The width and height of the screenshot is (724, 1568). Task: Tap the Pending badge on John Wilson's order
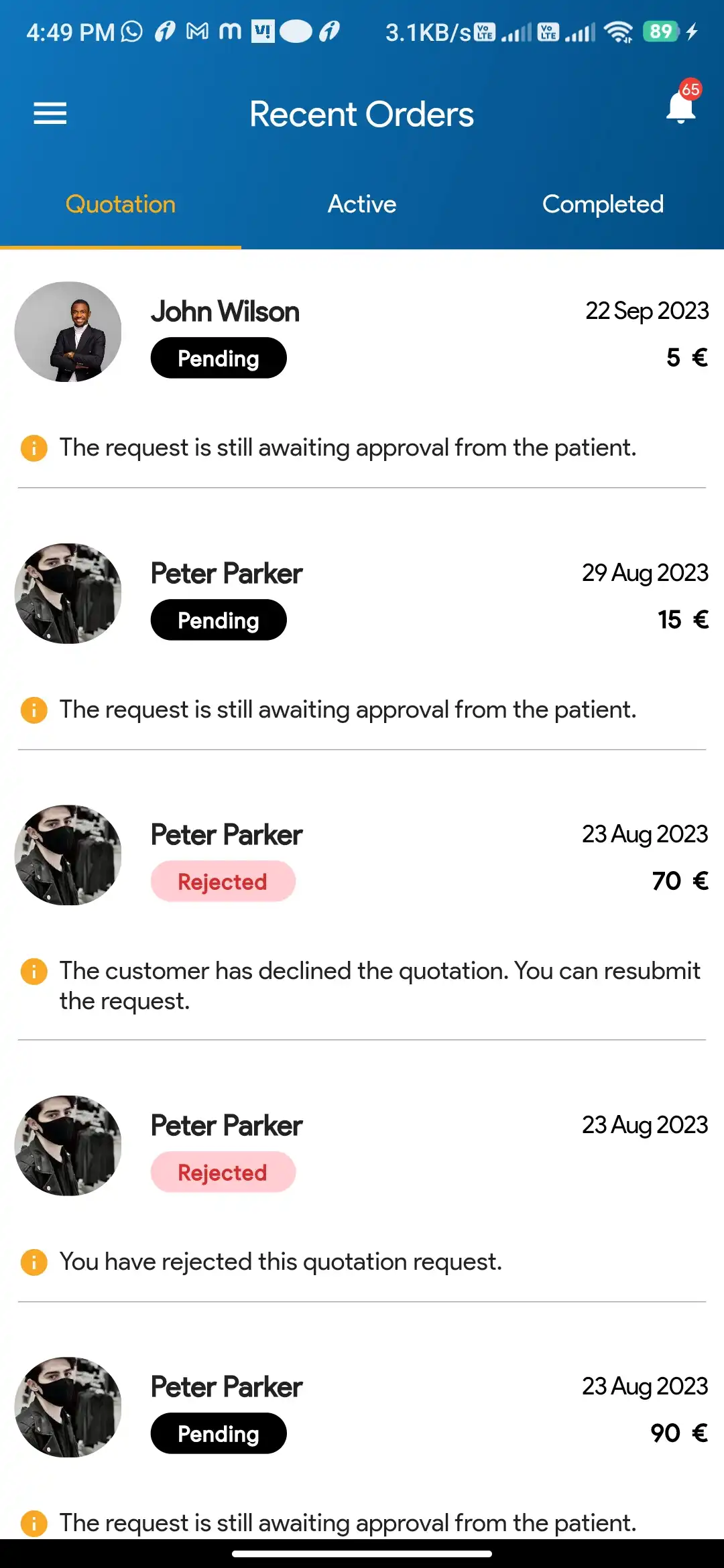coord(219,358)
